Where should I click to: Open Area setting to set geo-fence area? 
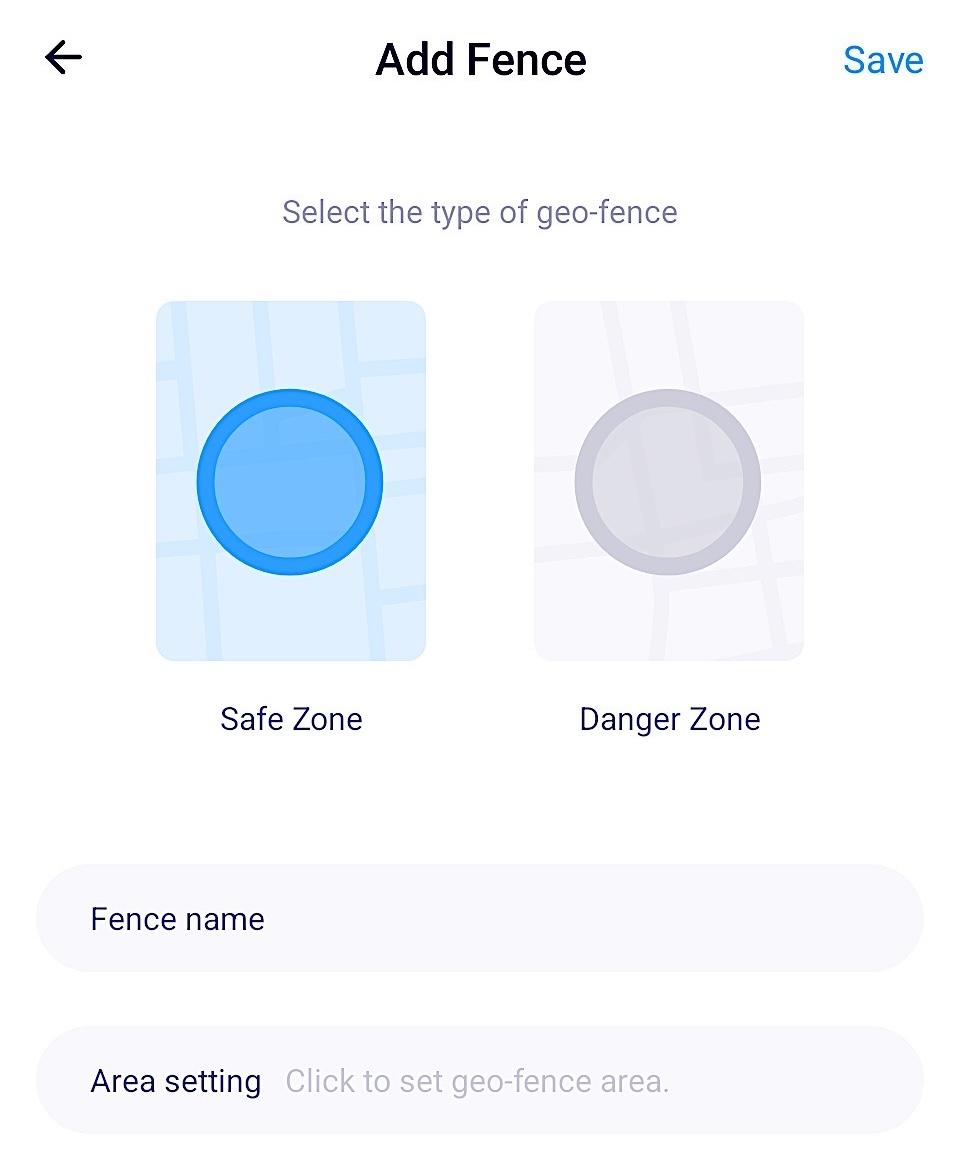pos(480,1080)
